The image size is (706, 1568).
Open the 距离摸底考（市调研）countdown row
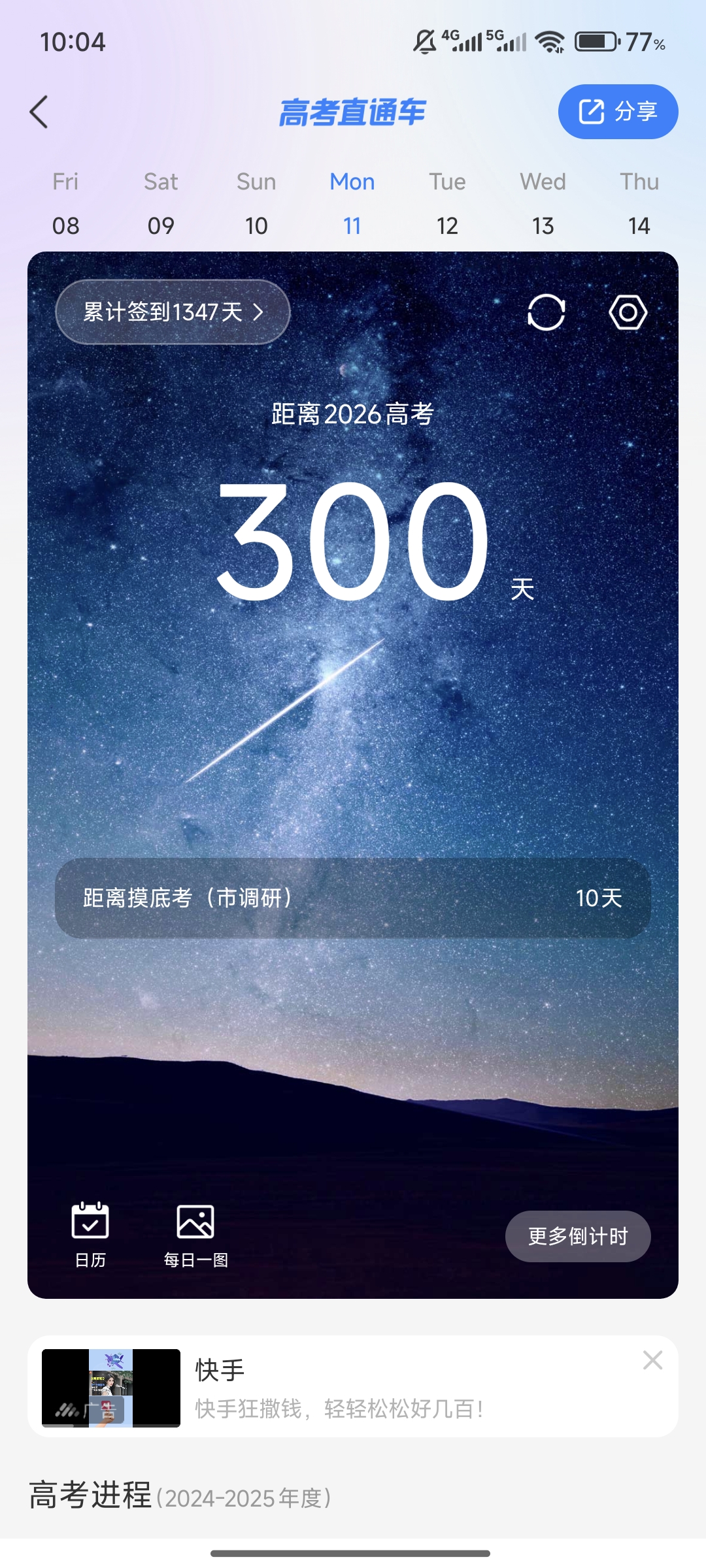click(x=352, y=898)
